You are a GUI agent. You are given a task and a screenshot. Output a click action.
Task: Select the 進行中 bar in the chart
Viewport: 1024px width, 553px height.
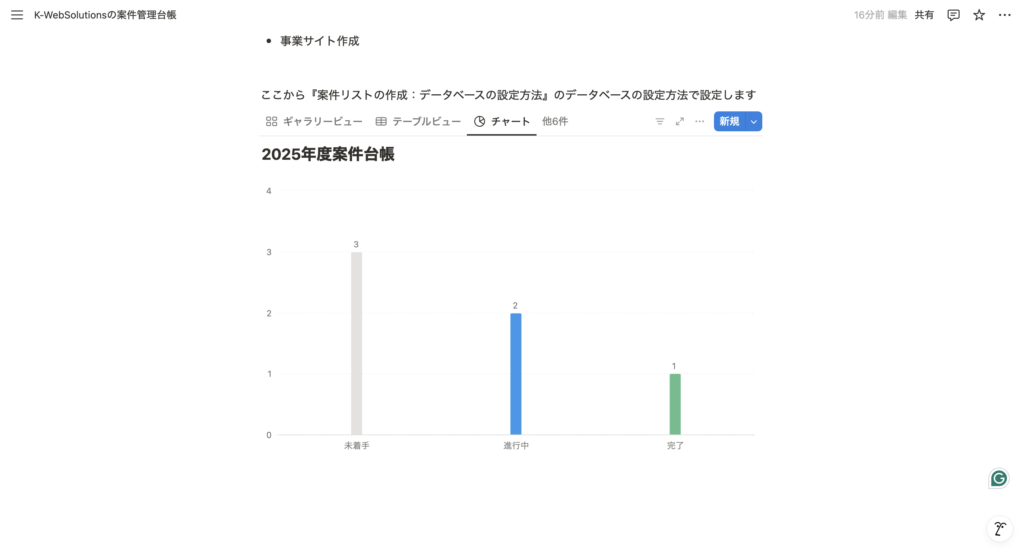[x=516, y=373]
